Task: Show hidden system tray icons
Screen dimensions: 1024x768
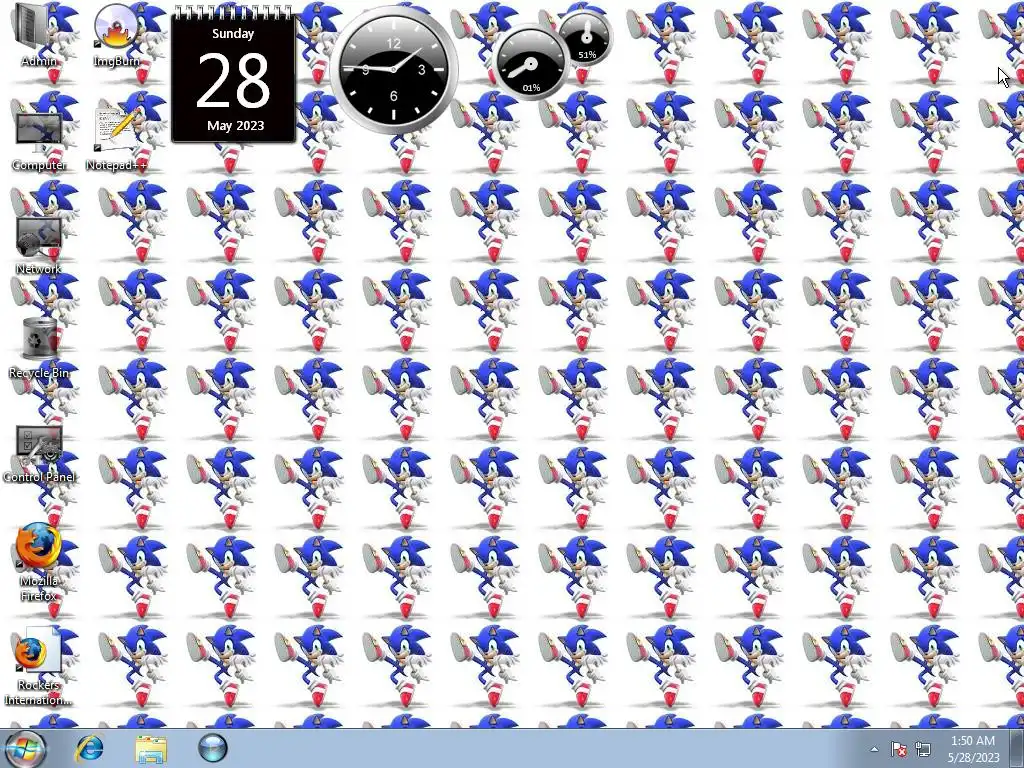Action: tap(874, 749)
